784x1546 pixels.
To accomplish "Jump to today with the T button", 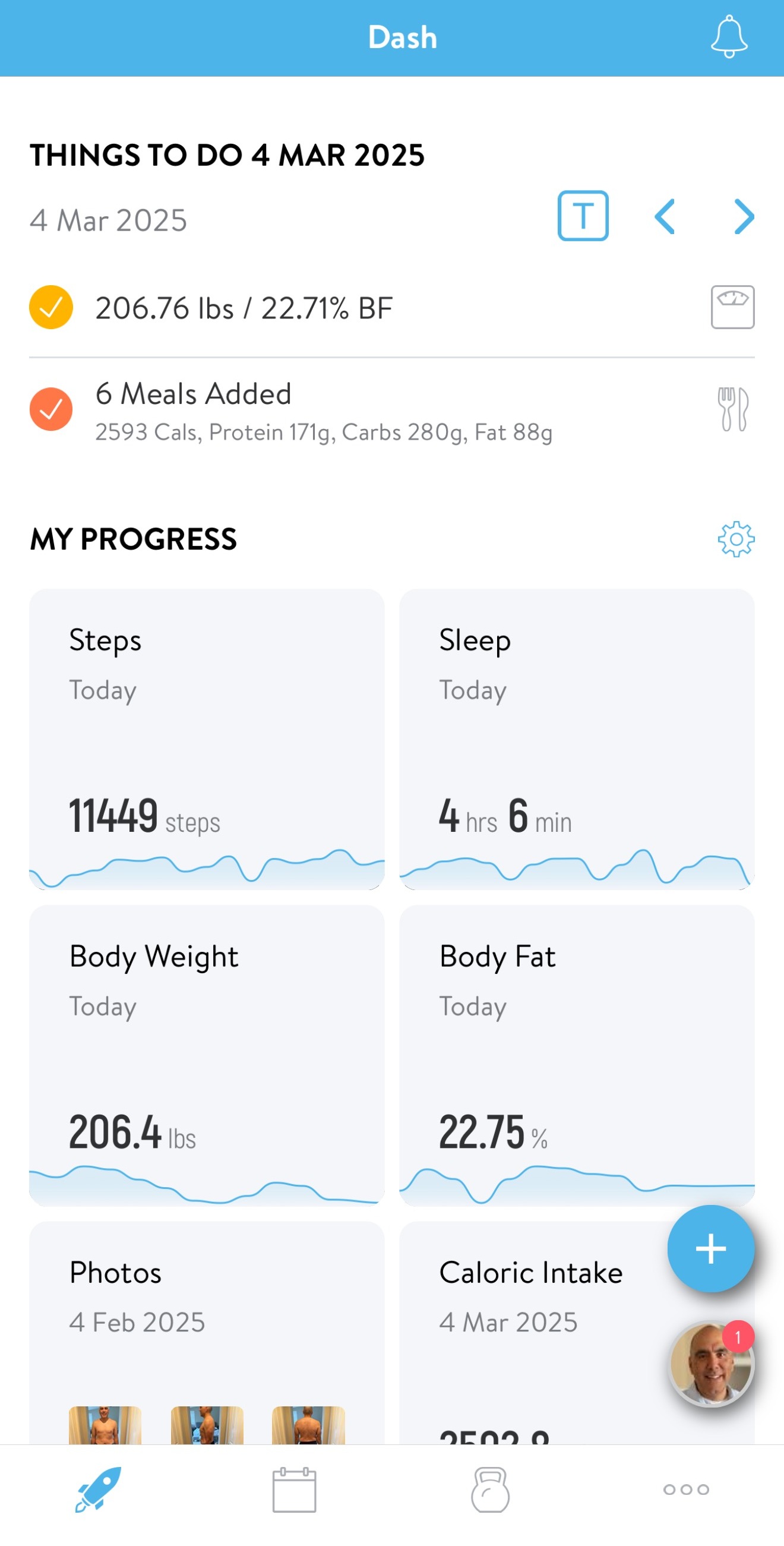I will click(x=583, y=216).
